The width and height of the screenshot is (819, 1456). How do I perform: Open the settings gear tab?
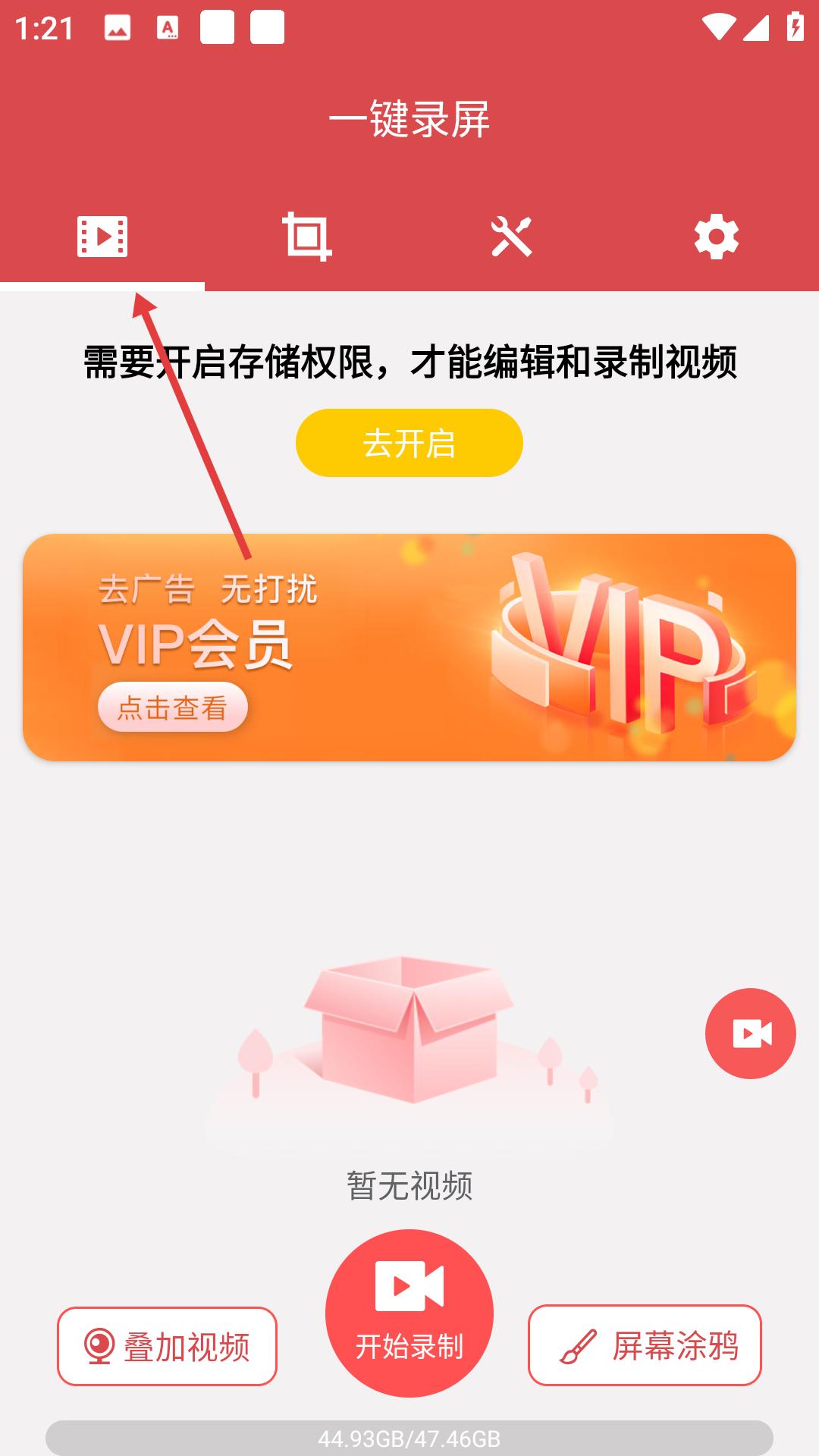pyautogui.click(x=717, y=237)
